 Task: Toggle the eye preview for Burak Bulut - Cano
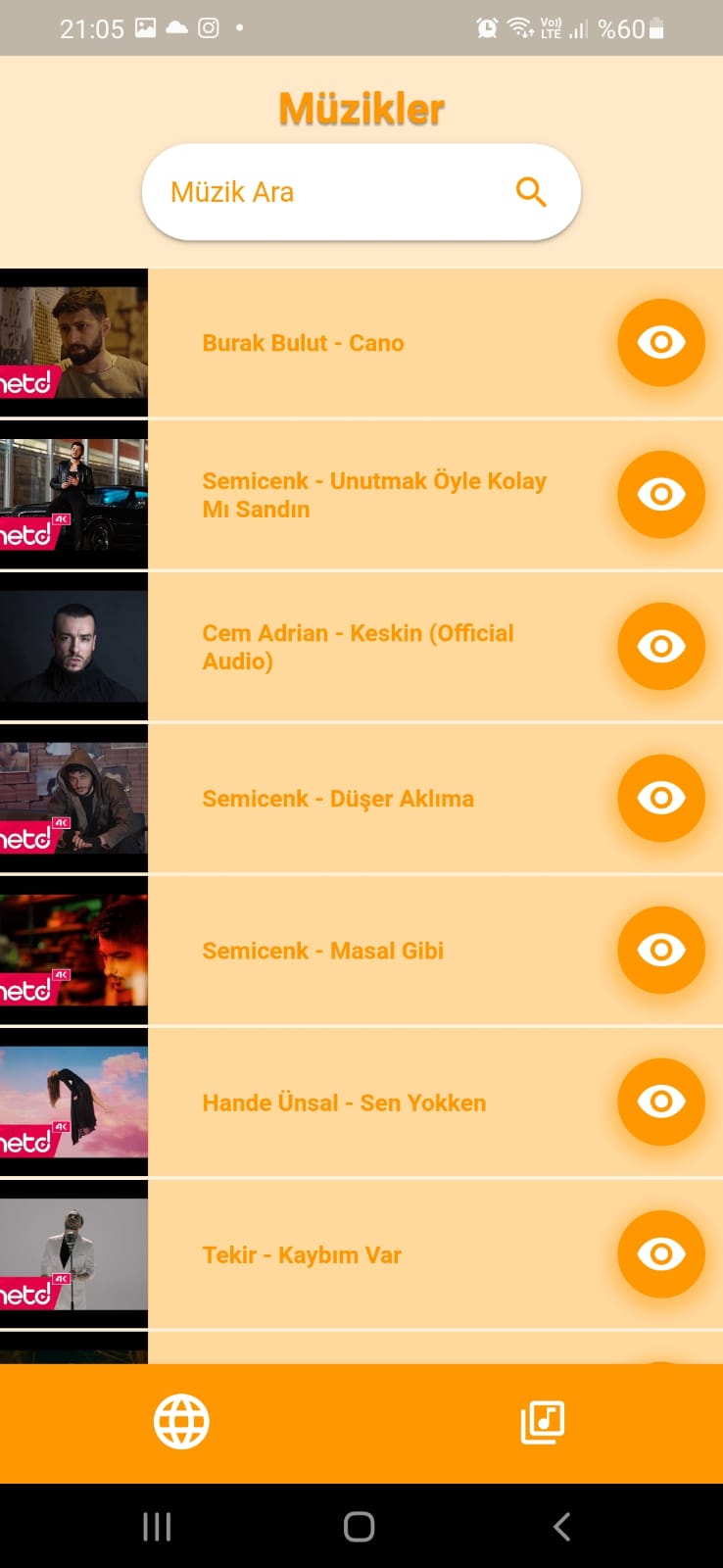pyautogui.click(x=661, y=342)
